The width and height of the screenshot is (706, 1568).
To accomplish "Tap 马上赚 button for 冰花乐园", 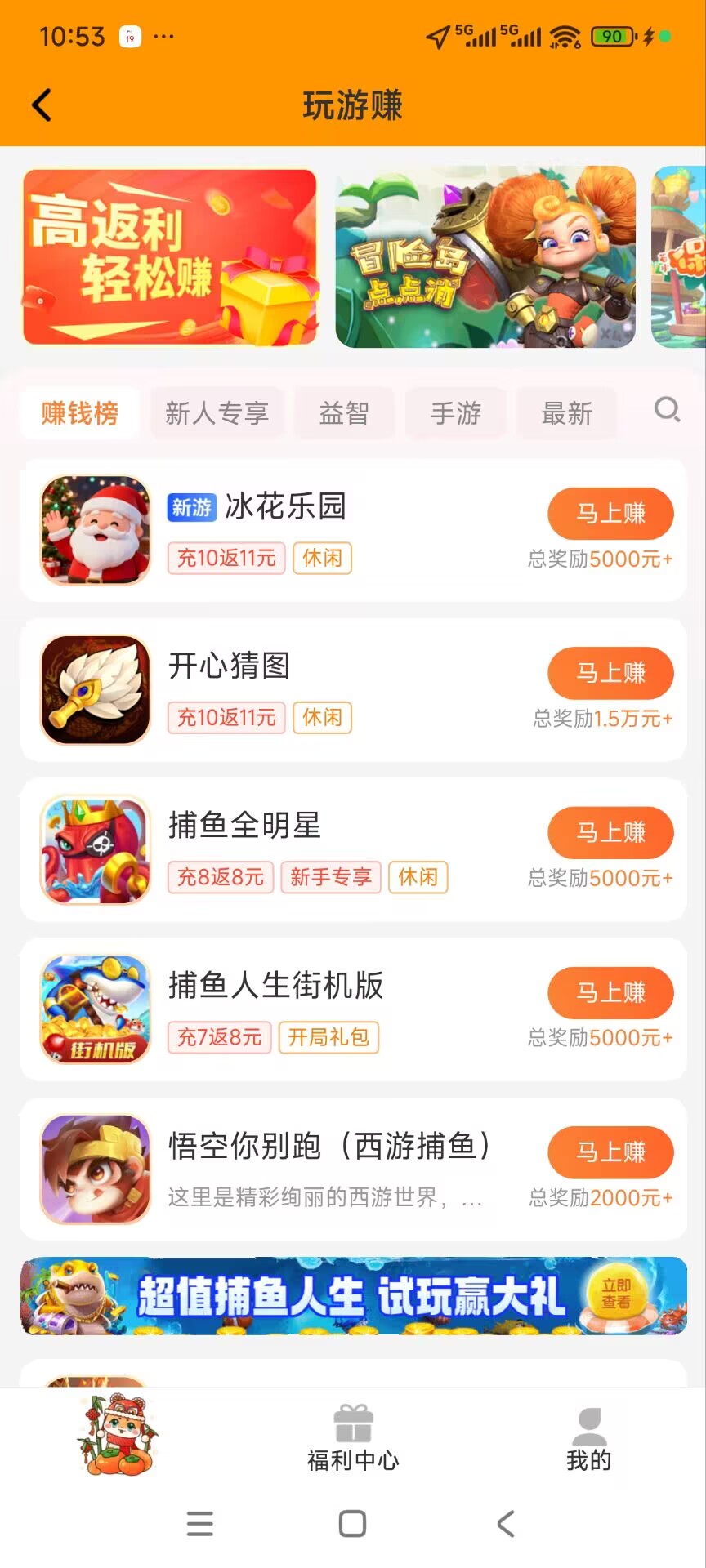I will [x=610, y=513].
